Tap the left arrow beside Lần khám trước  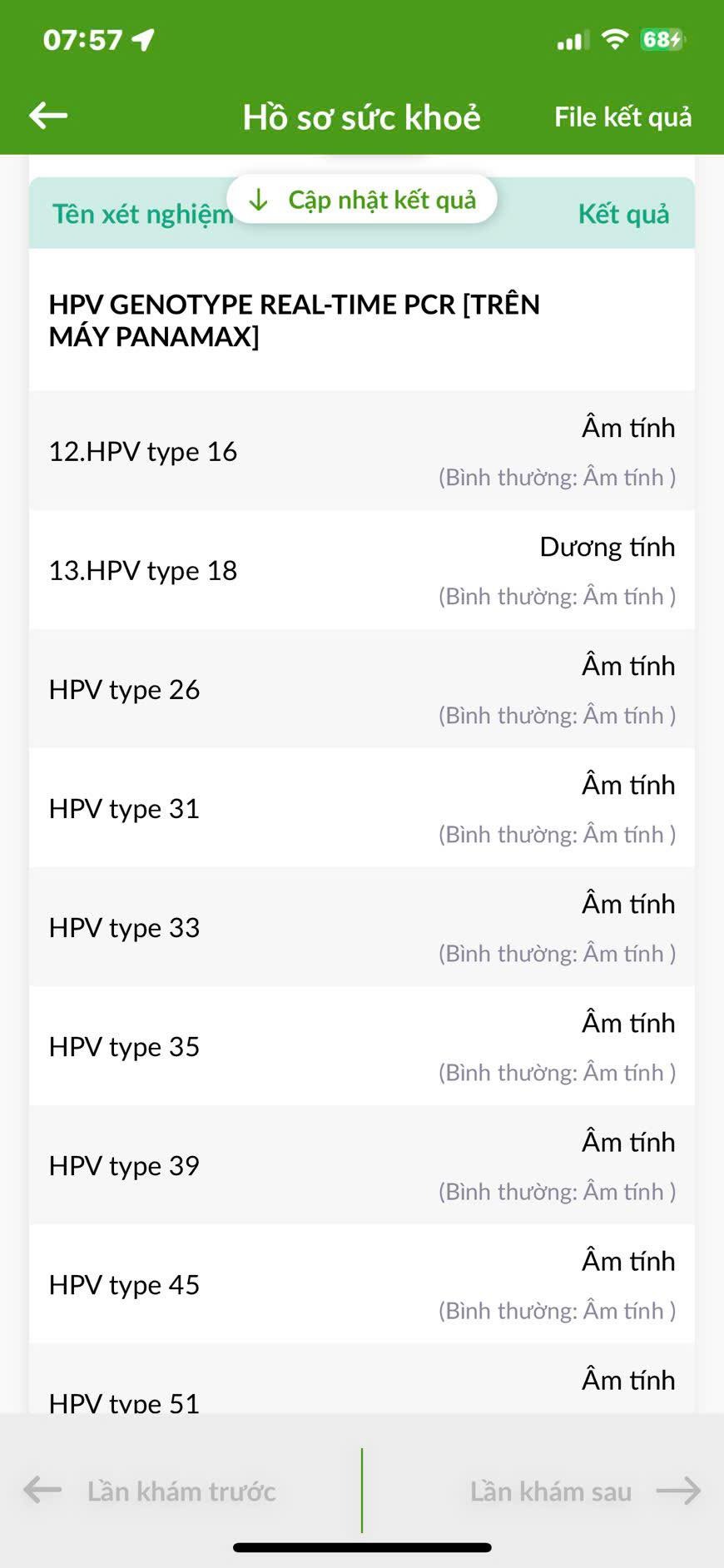click(x=41, y=1491)
